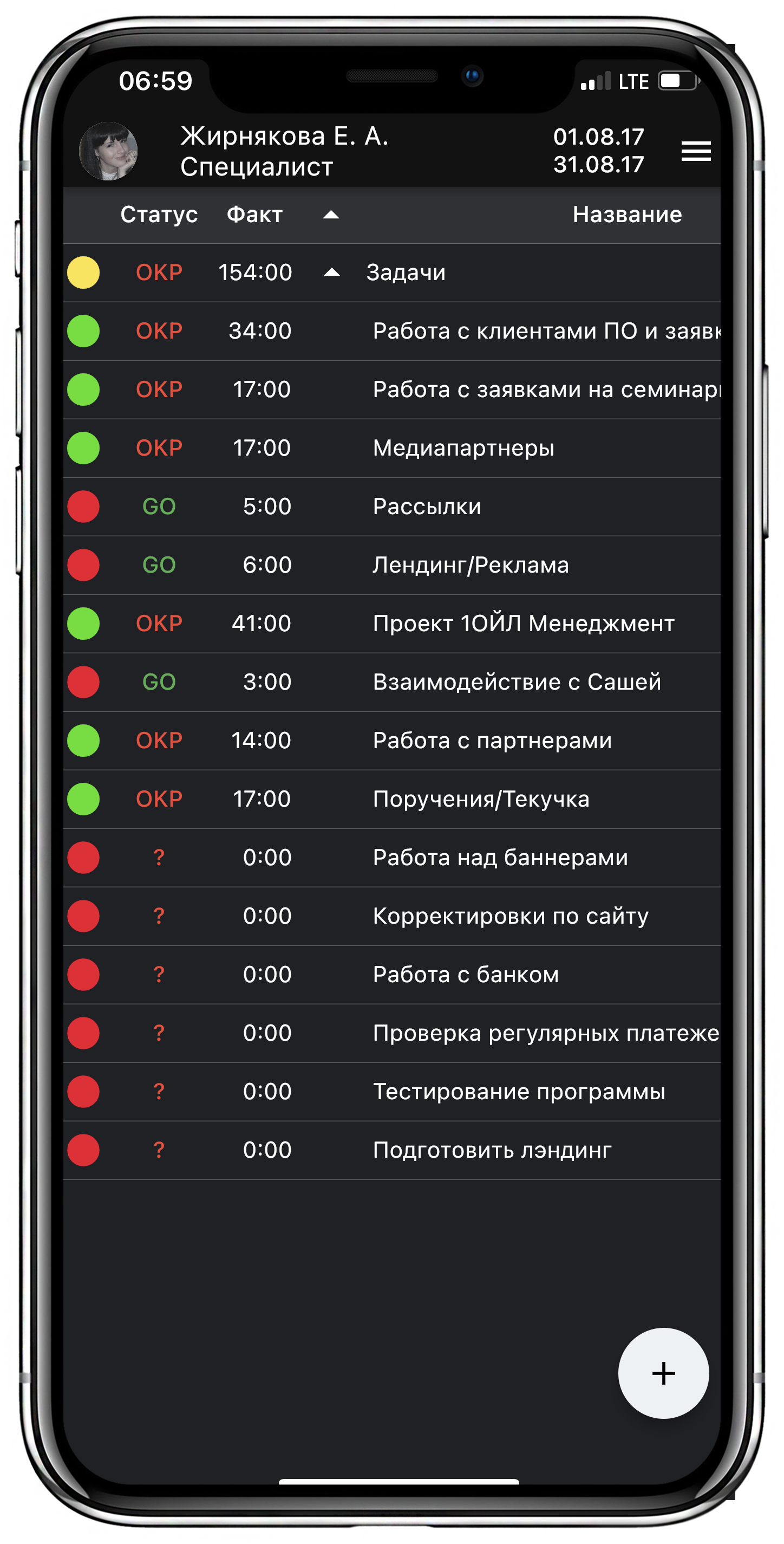Select the Поручения/Текучка task

[391, 799]
